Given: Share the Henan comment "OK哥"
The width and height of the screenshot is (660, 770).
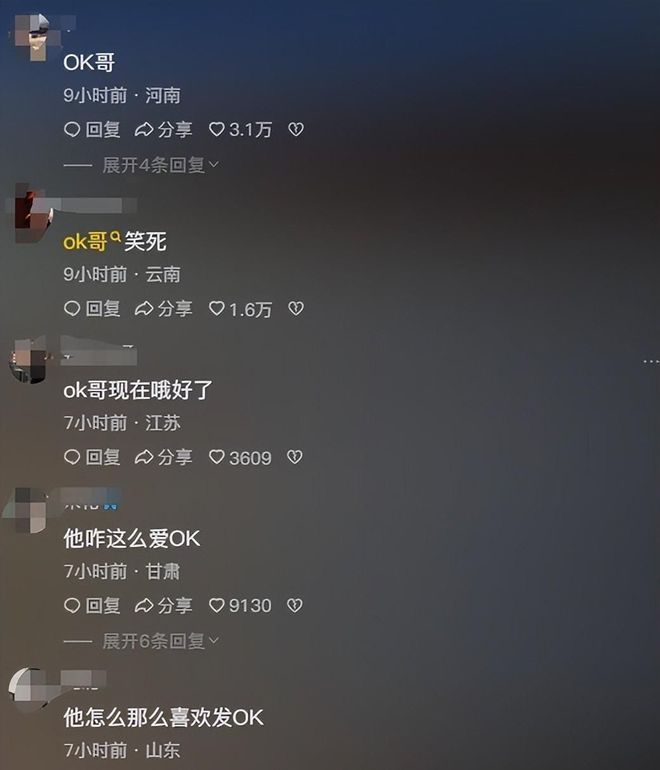Looking at the screenshot, I should (163, 129).
